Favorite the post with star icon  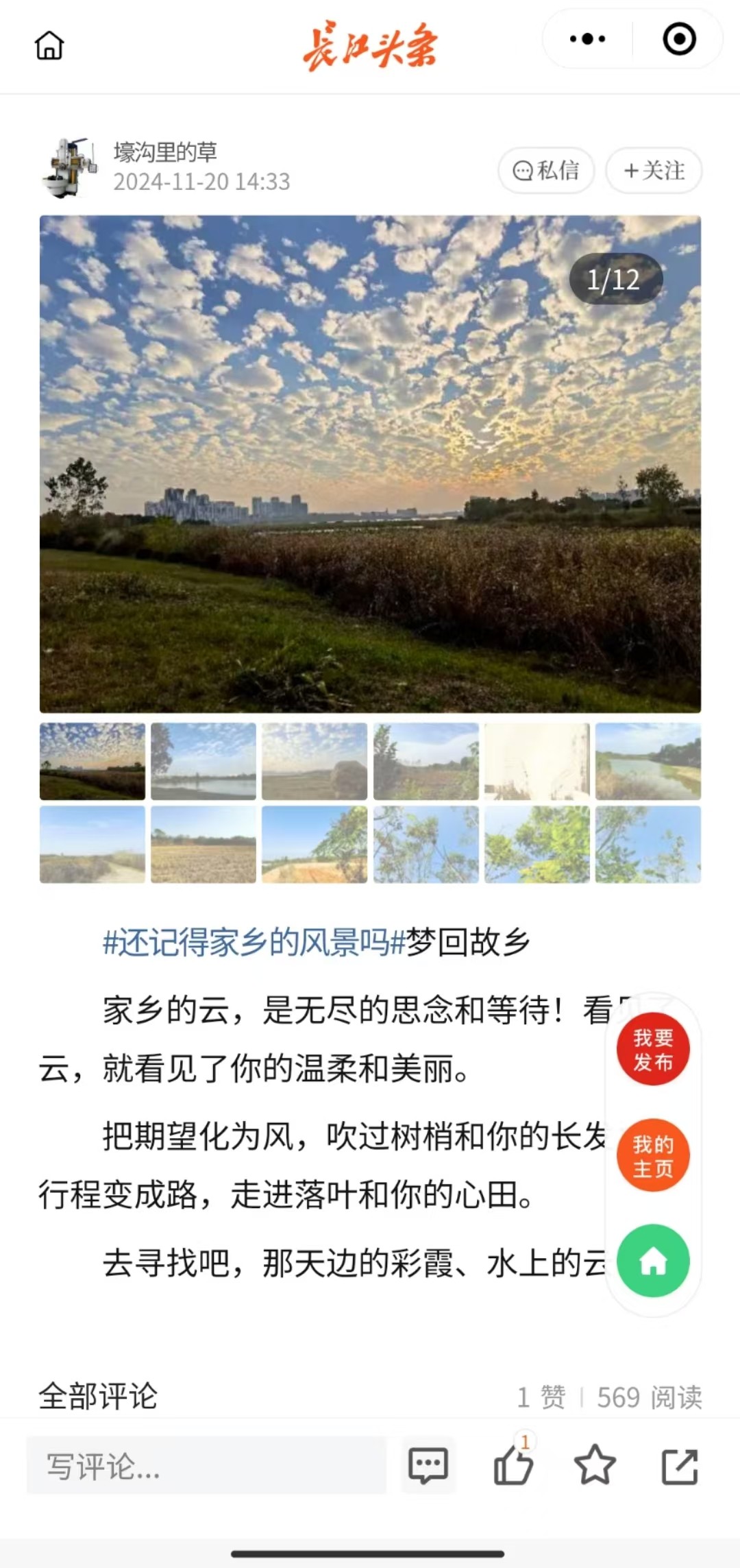(595, 1465)
